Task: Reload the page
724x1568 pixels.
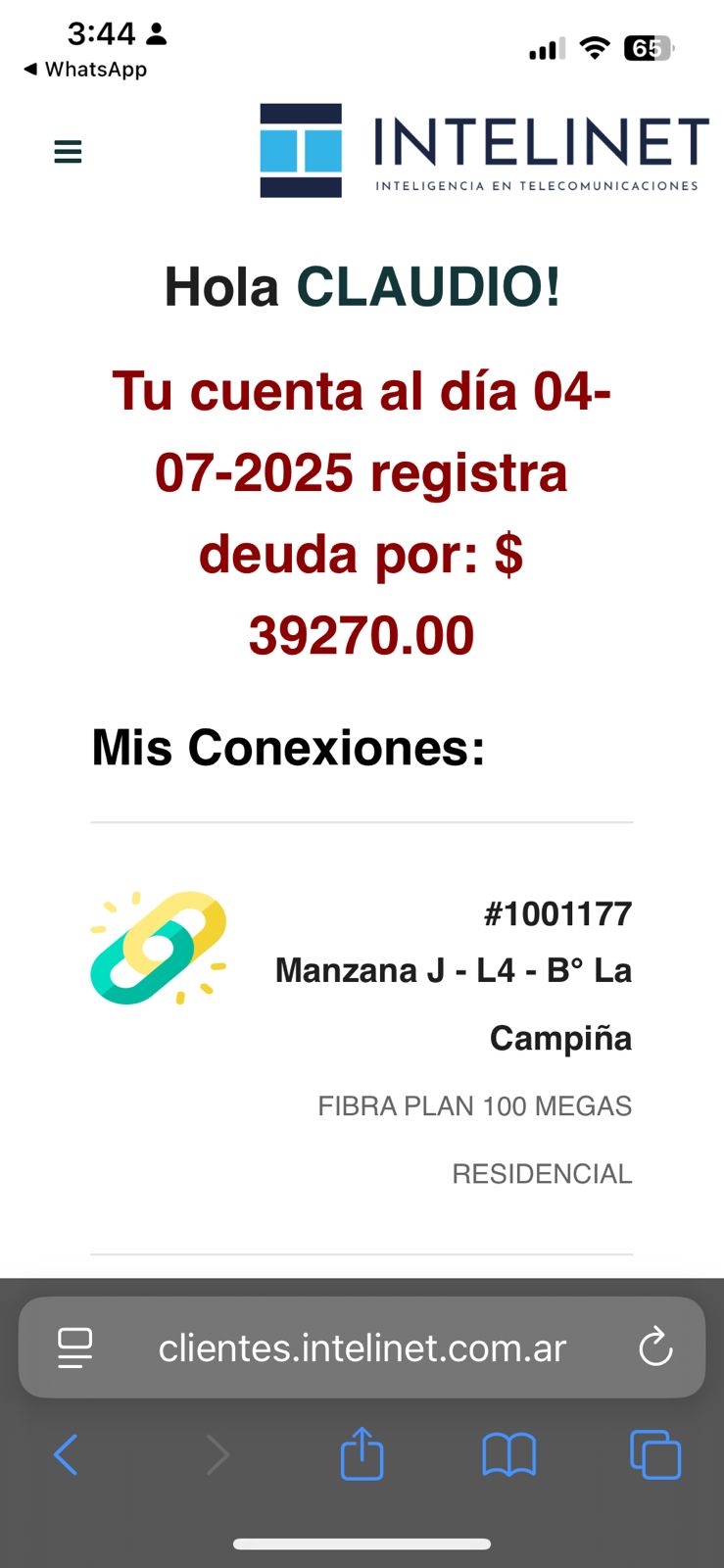Action: click(654, 1347)
